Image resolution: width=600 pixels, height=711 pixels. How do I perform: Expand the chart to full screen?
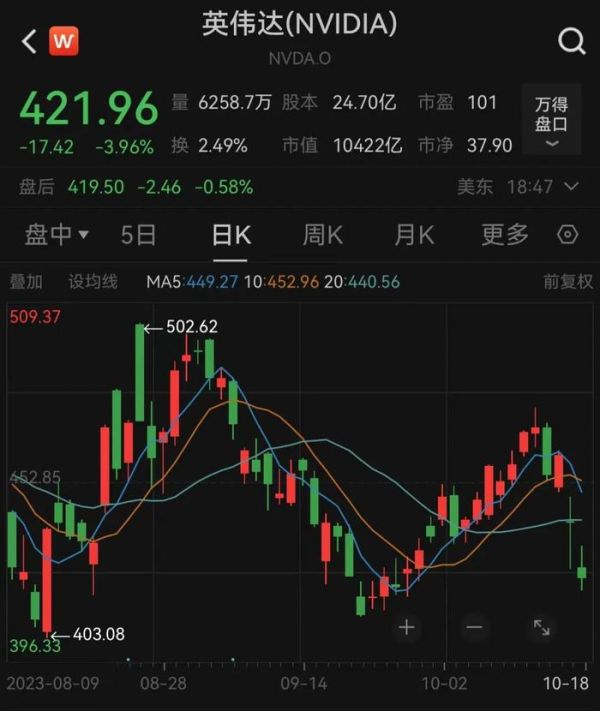[541, 628]
